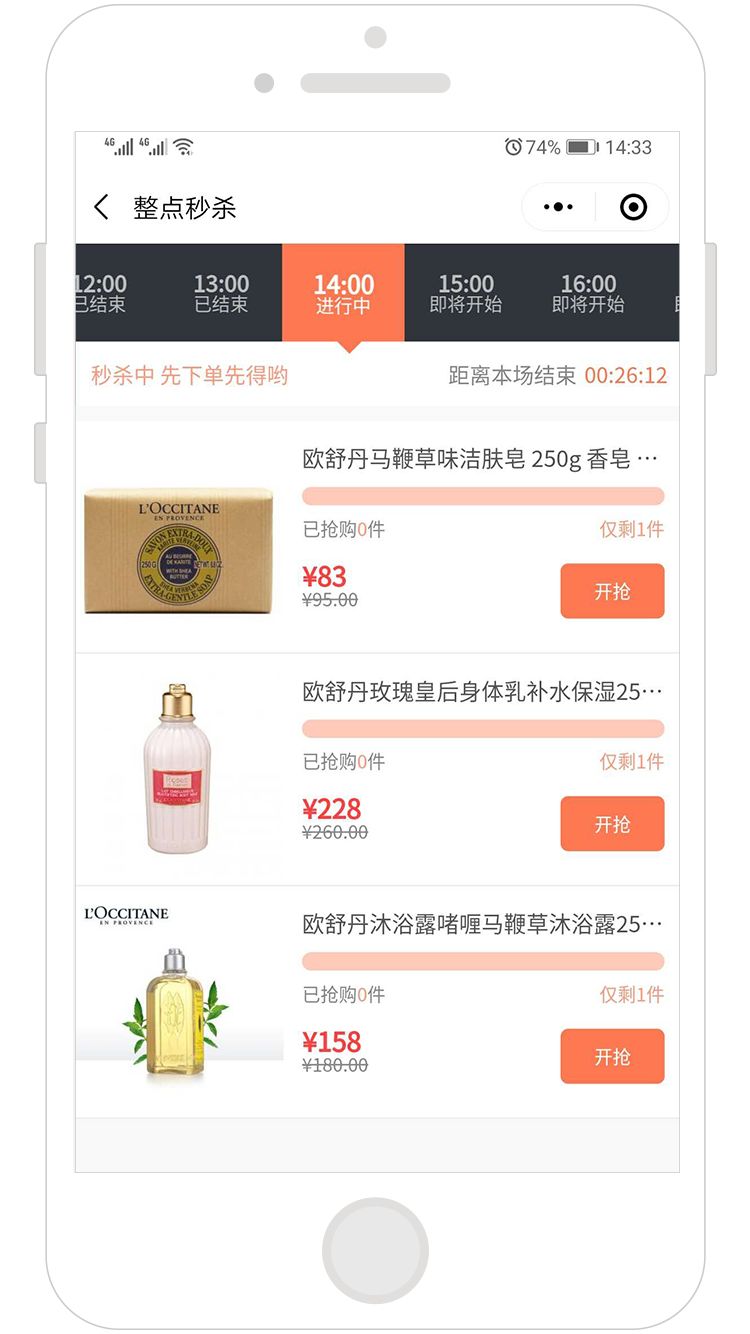
Task: Tap 开抢 for the ¥83 soap
Action: tap(612, 591)
